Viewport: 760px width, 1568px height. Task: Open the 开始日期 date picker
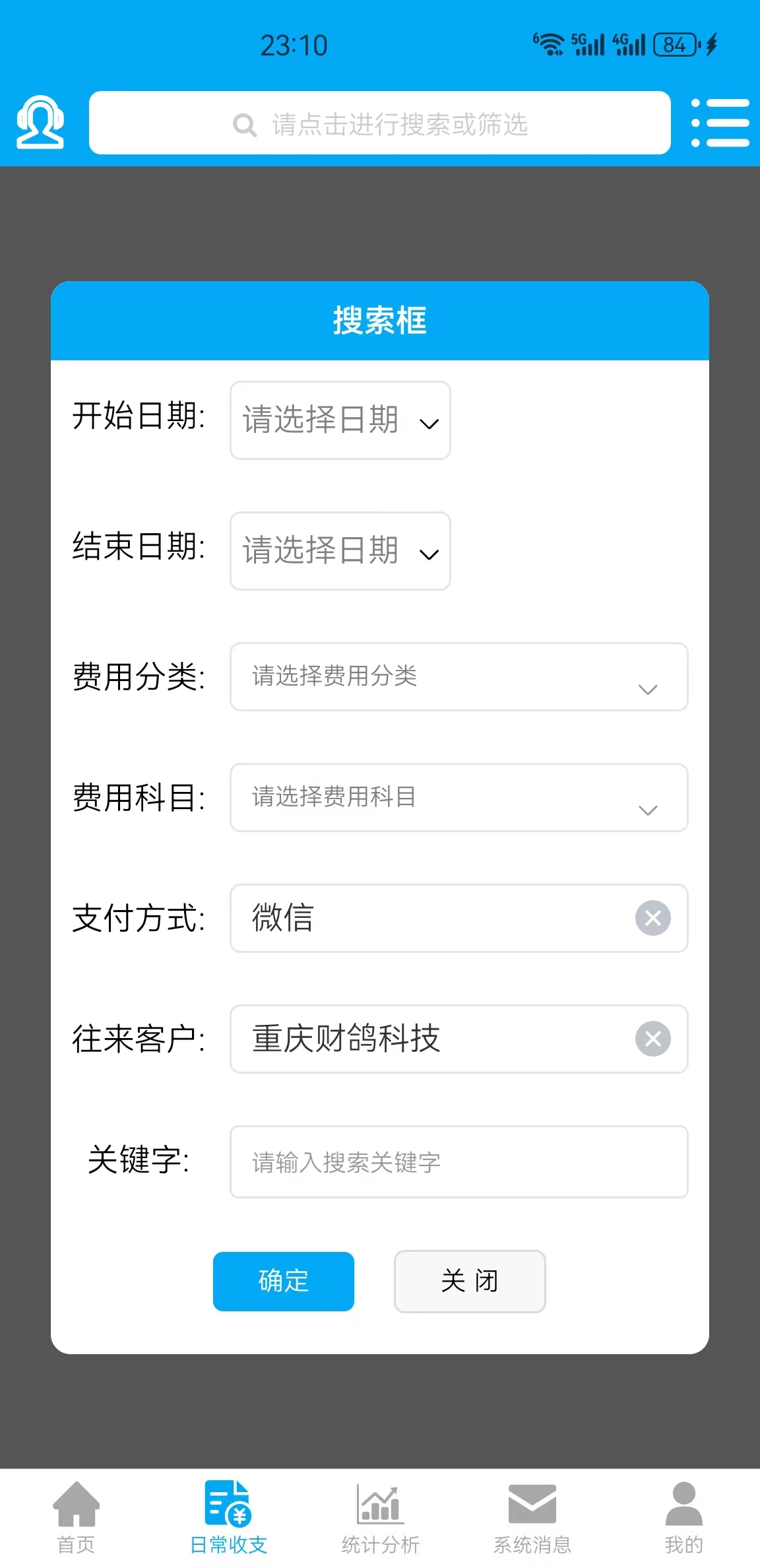tap(340, 420)
